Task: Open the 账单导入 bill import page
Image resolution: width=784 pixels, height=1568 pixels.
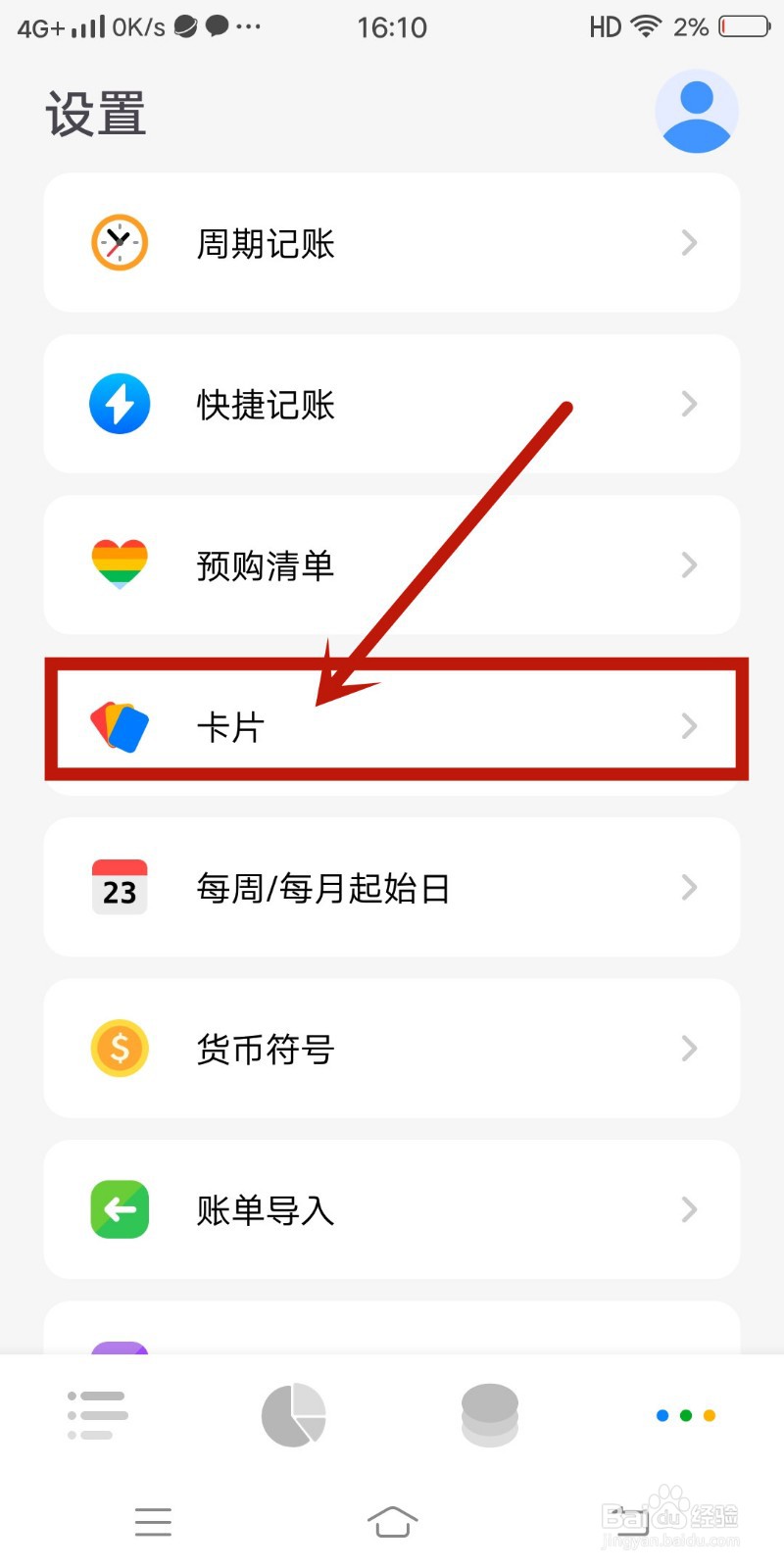Action: tap(392, 1210)
